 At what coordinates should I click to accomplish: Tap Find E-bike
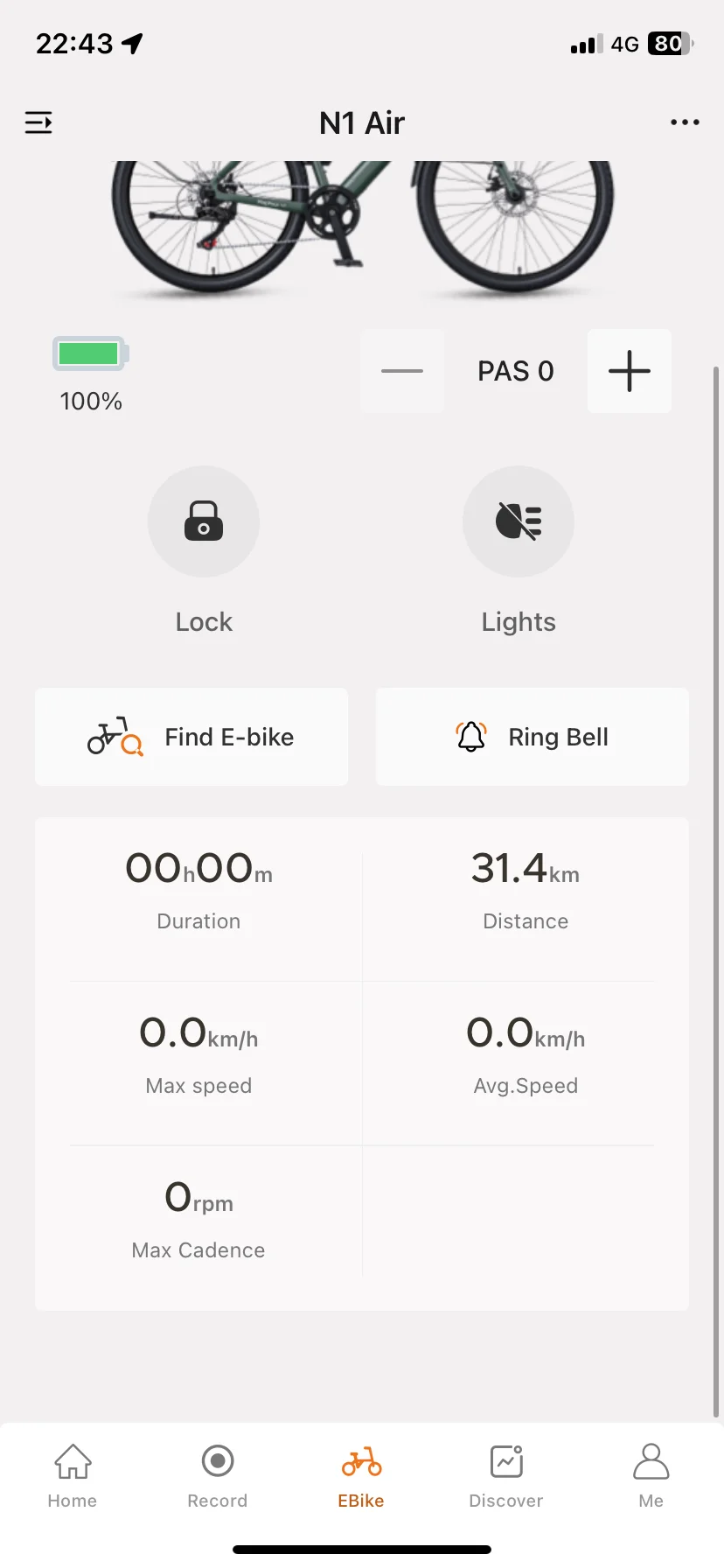coord(191,737)
